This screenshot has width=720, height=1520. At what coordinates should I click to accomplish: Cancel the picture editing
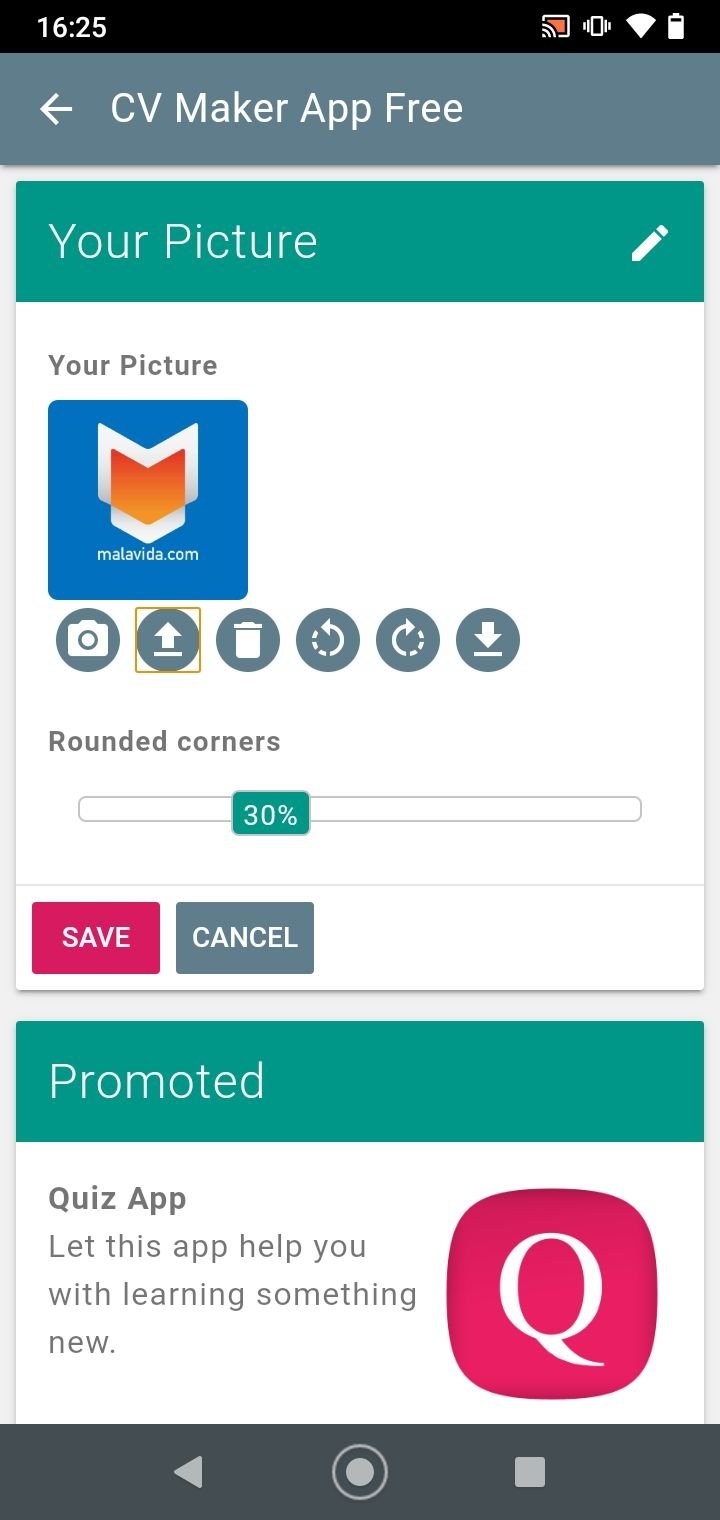(x=245, y=938)
